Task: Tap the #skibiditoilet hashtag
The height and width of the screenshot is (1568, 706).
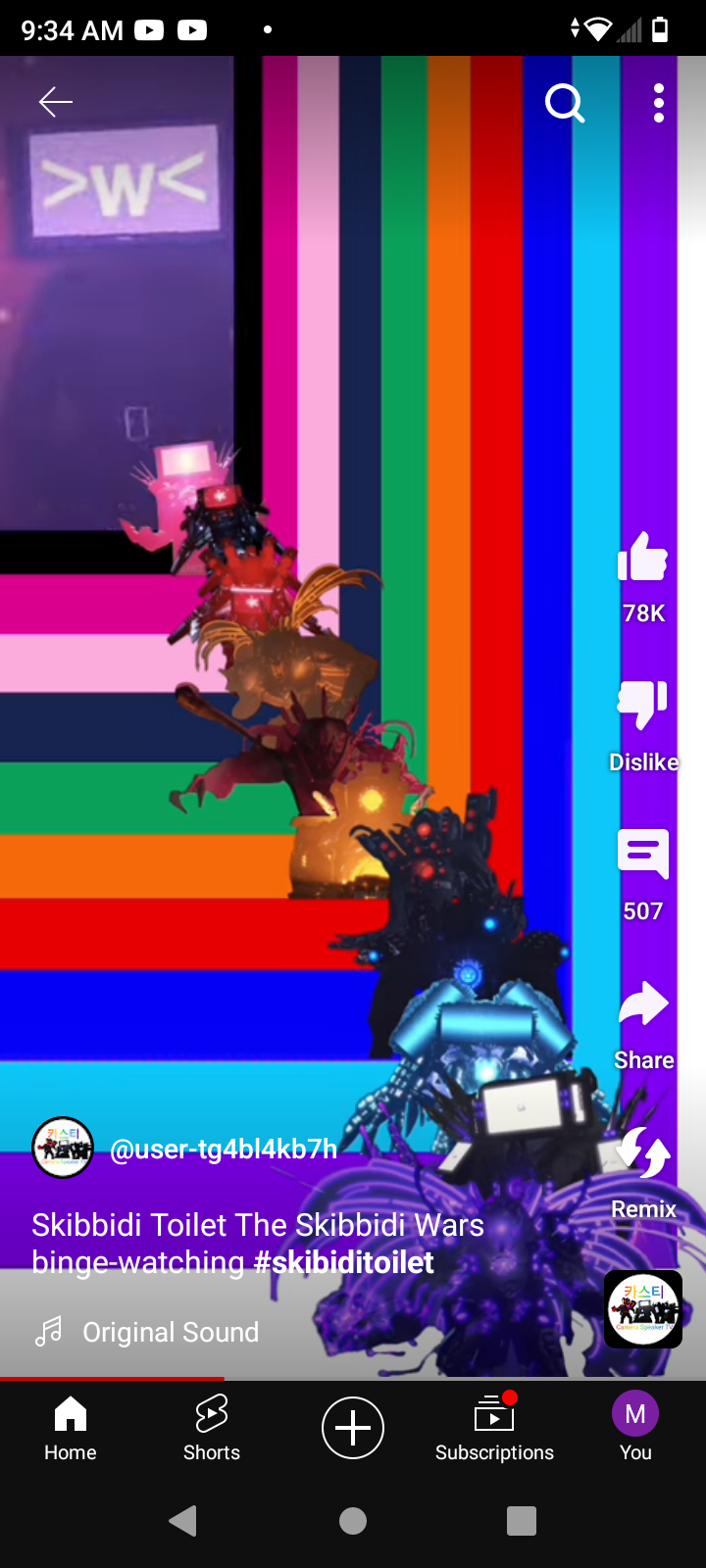Action: [x=343, y=1262]
